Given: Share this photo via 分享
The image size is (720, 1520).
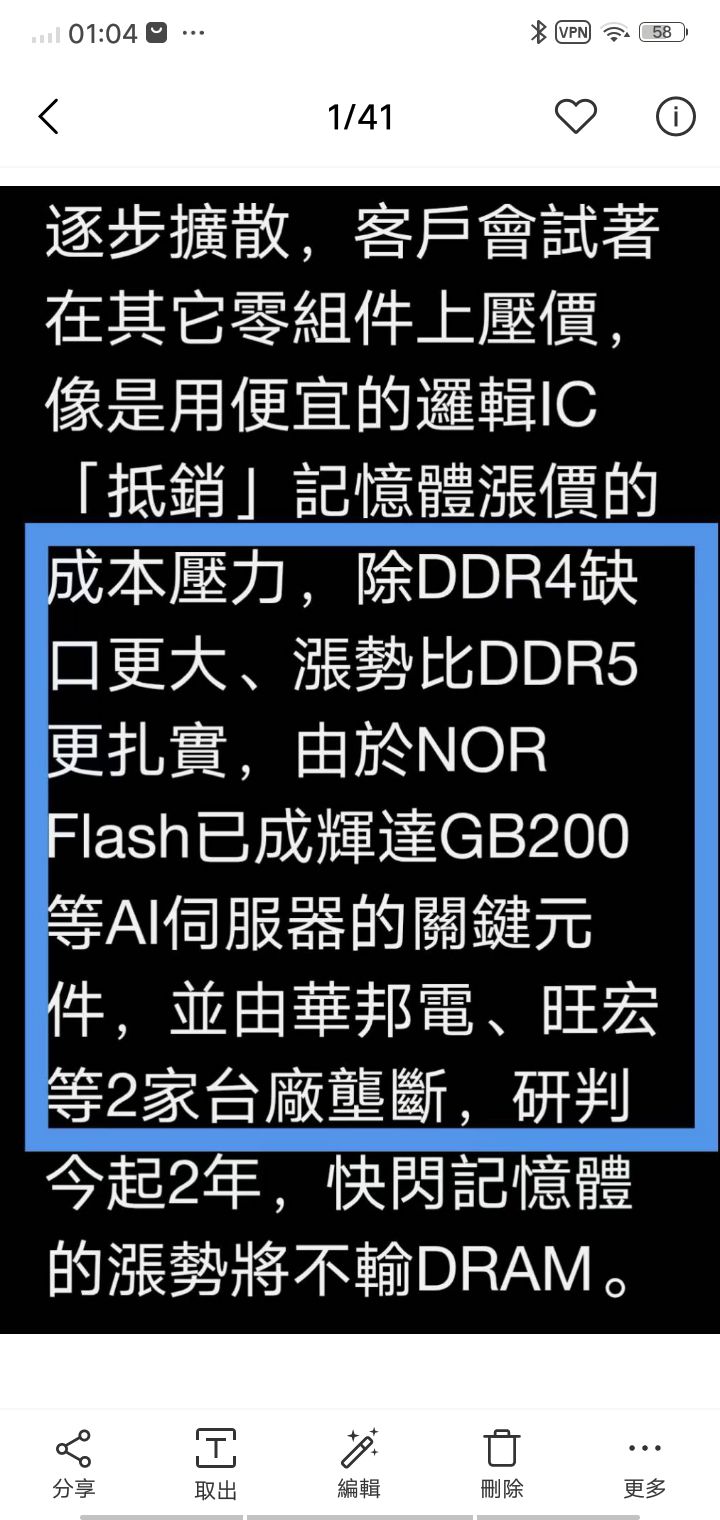Looking at the screenshot, I should click(74, 1462).
